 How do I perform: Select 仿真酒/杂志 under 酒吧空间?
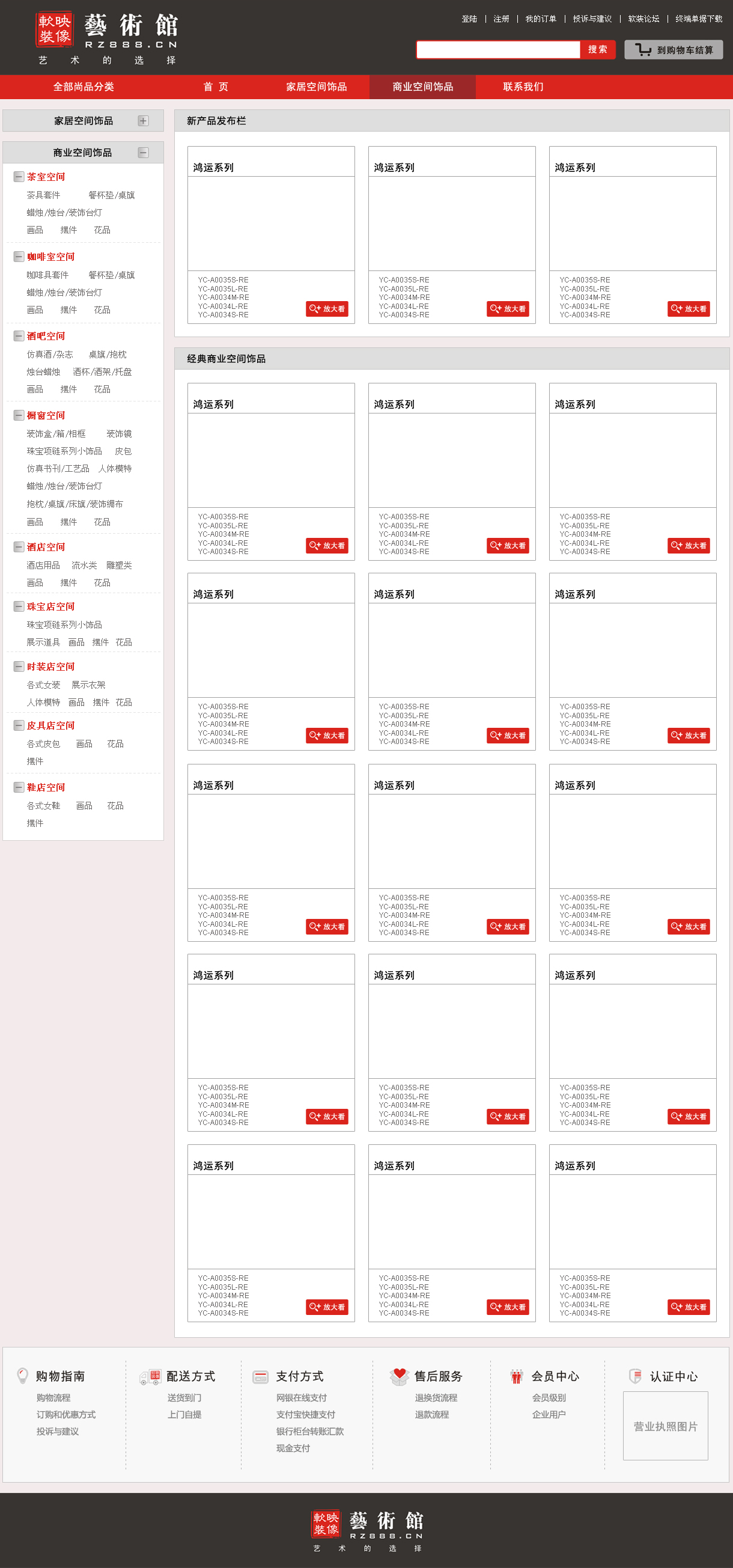click(x=49, y=354)
